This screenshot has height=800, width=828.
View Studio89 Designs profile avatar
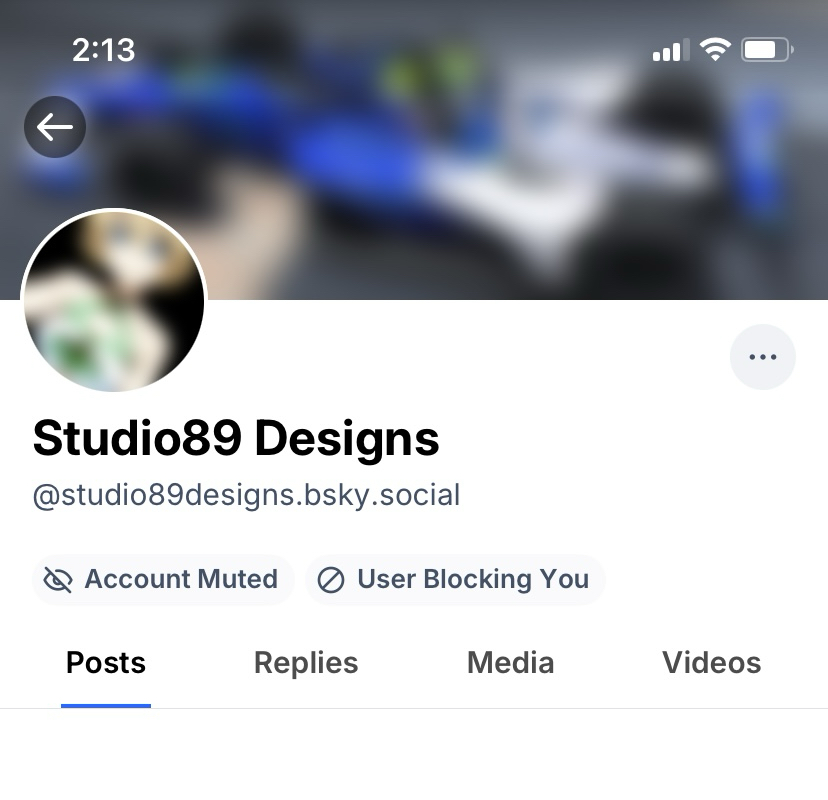click(114, 301)
